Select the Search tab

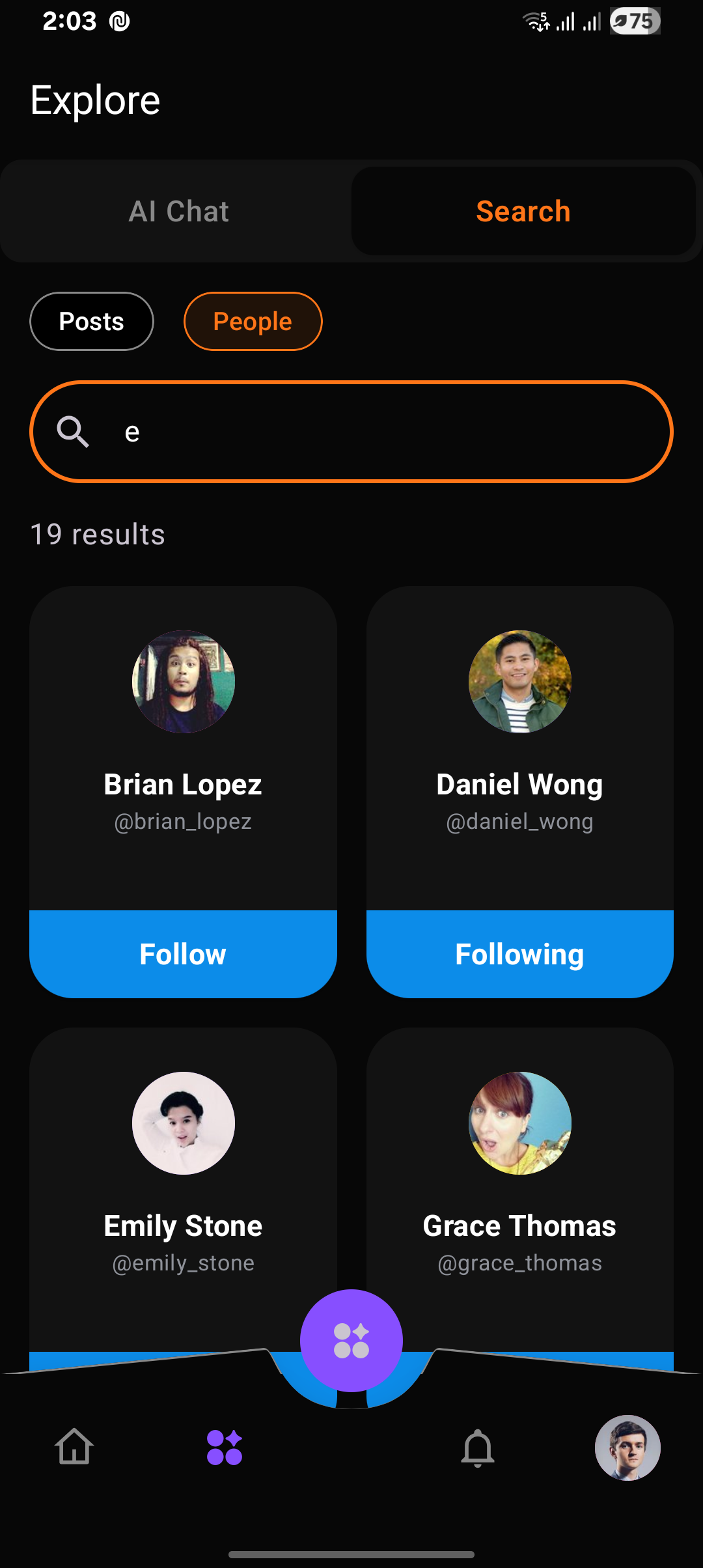tap(523, 211)
